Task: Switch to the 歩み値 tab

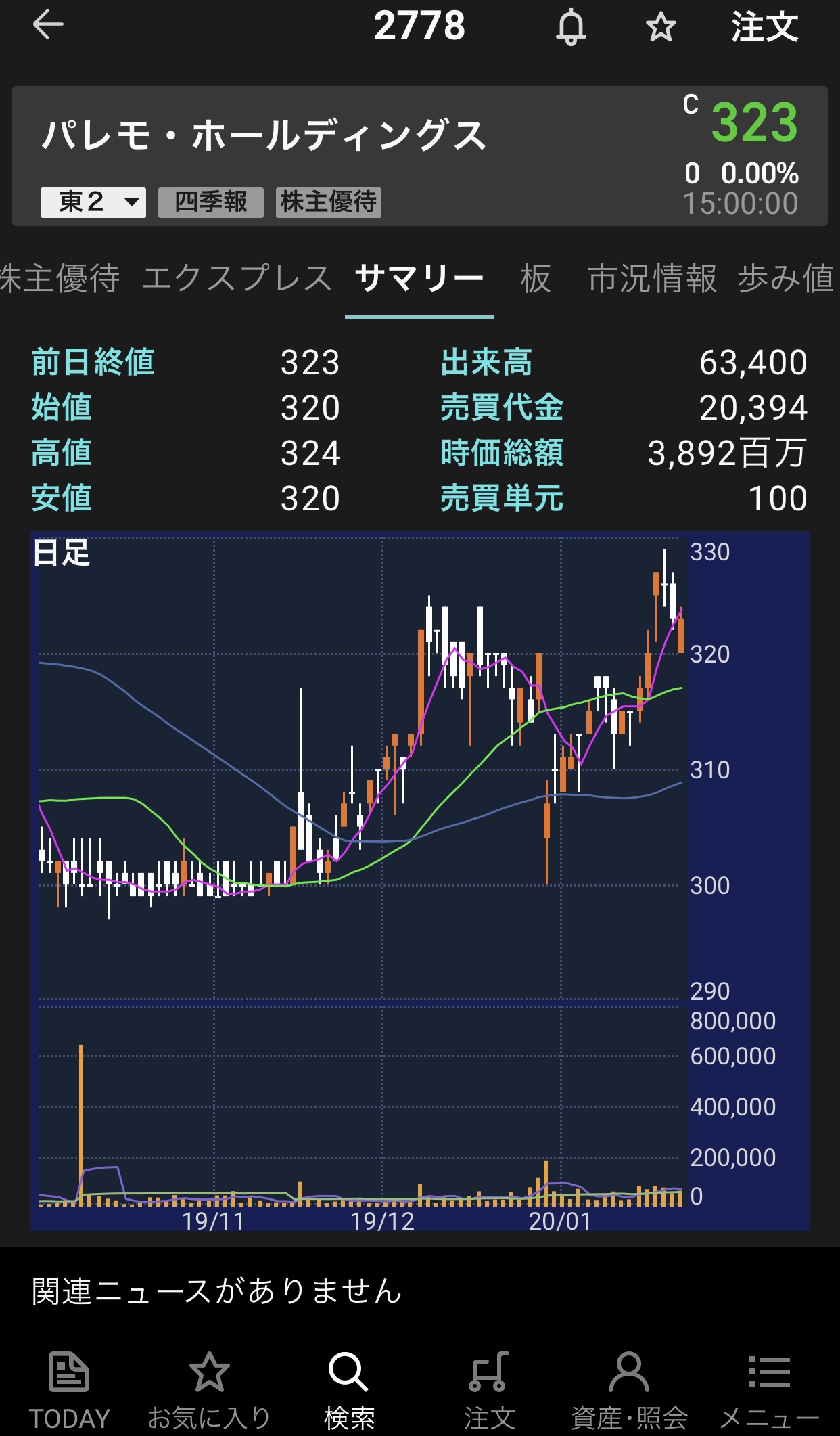Action: click(786, 278)
